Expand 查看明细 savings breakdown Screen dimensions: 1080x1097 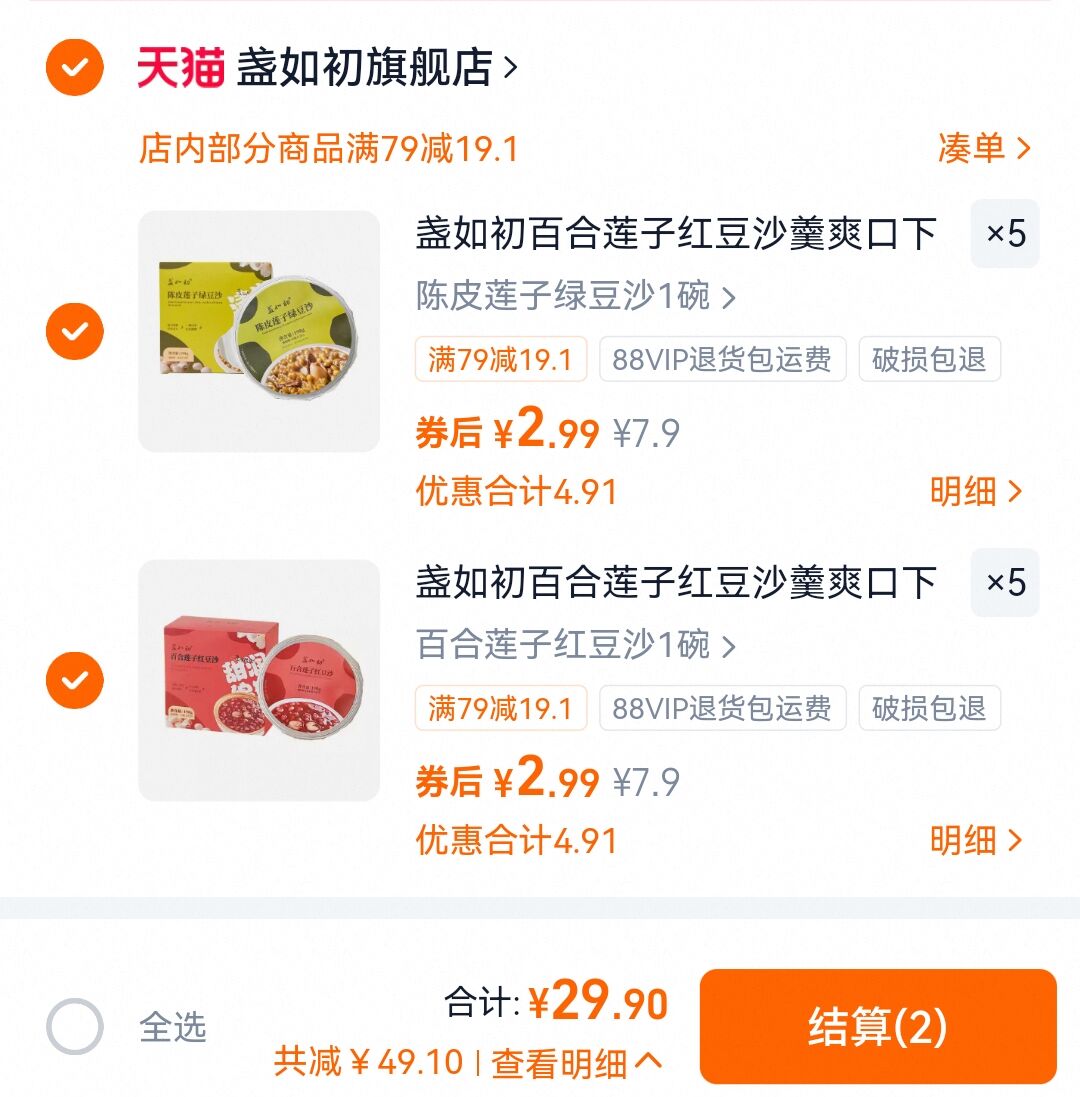click(x=577, y=1062)
